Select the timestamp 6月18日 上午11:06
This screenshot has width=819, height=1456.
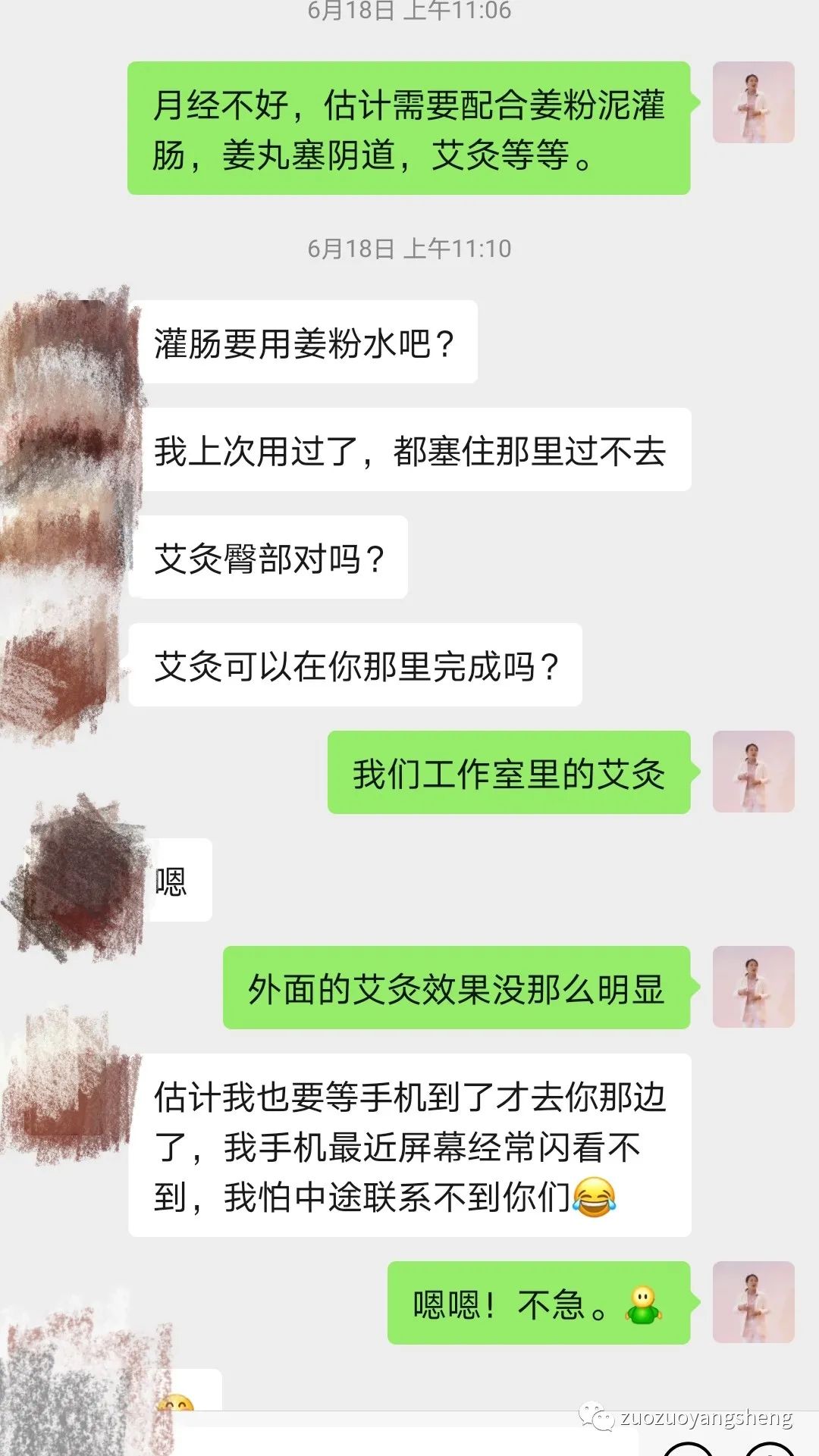(409, 12)
